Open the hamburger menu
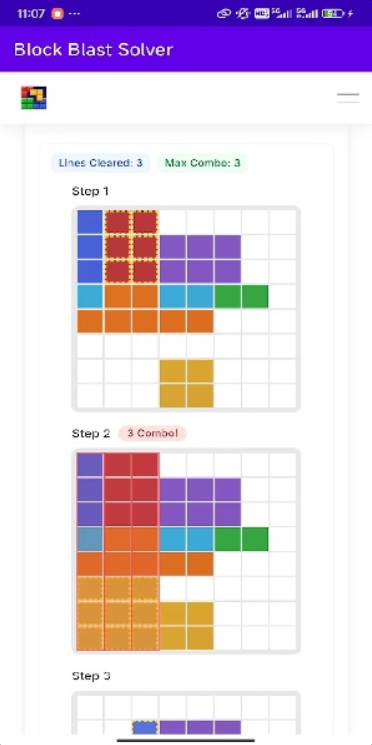 (348, 98)
